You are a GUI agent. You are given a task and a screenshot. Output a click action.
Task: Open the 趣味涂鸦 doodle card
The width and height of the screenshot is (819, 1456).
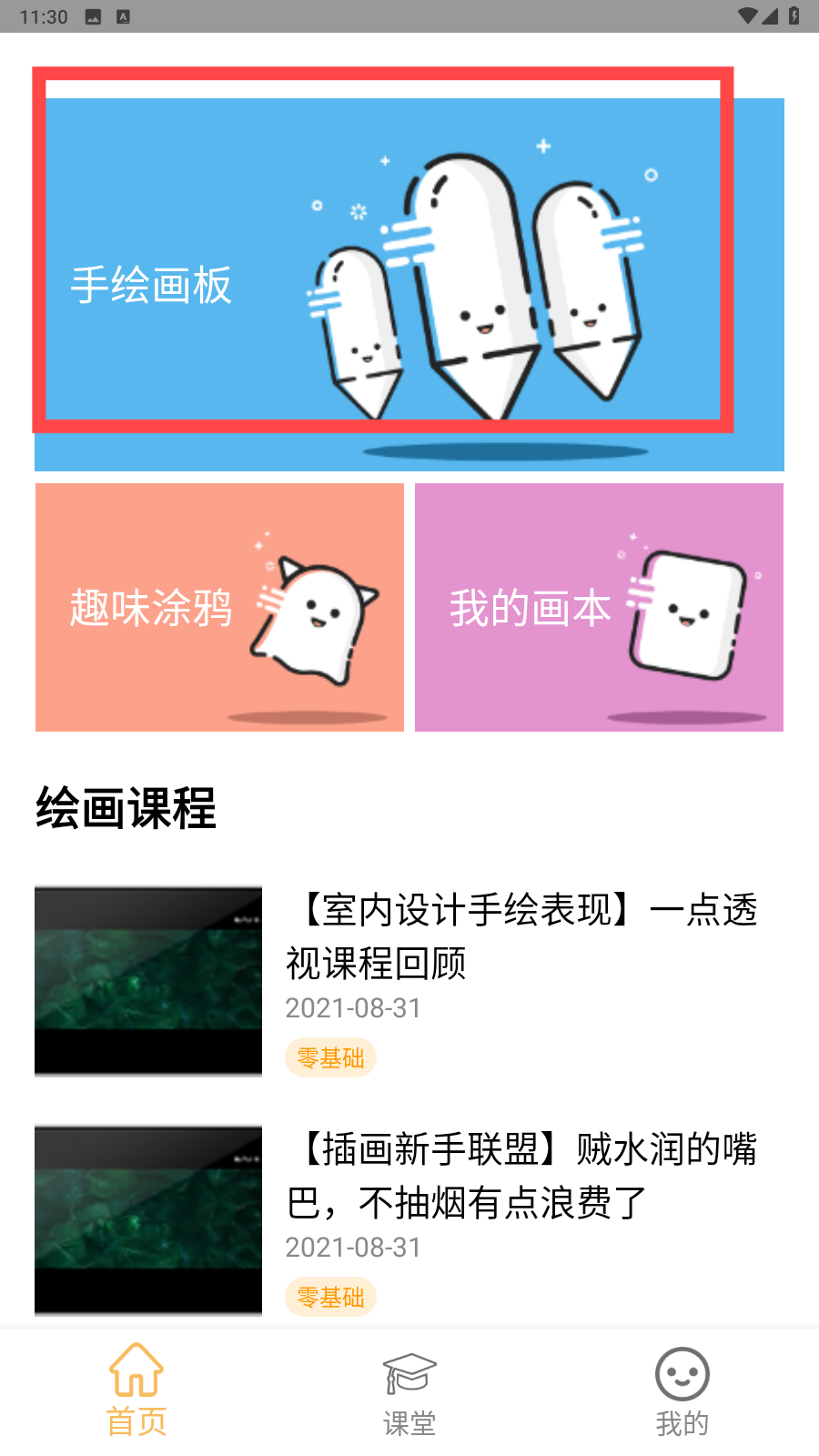point(219,607)
